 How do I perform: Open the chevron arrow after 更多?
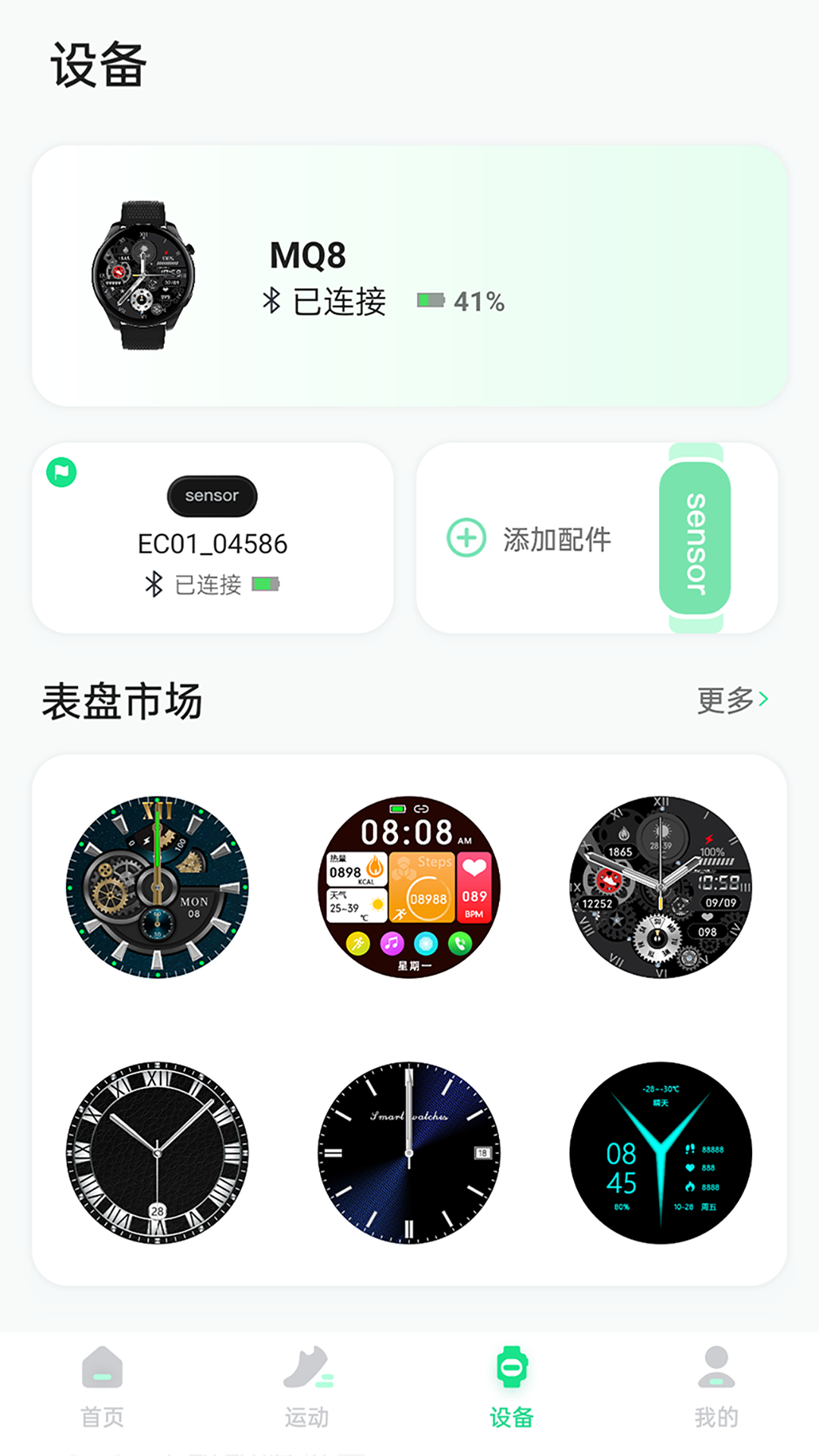pyautogui.click(x=764, y=699)
